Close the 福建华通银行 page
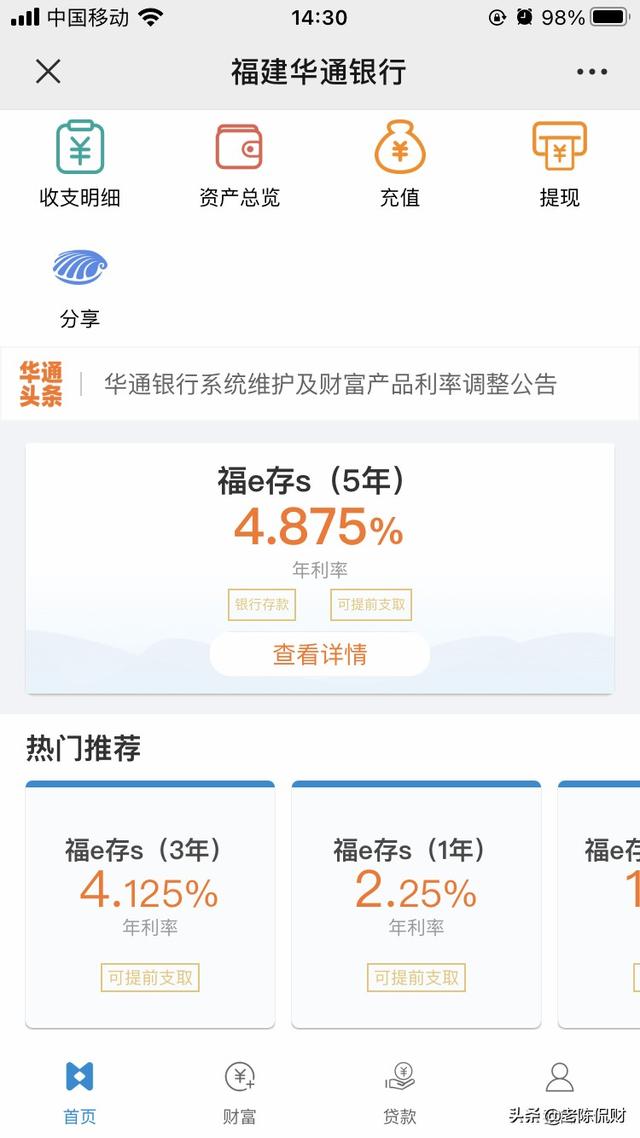640x1138 pixels. pyautogui.click(x=48, y=72)
